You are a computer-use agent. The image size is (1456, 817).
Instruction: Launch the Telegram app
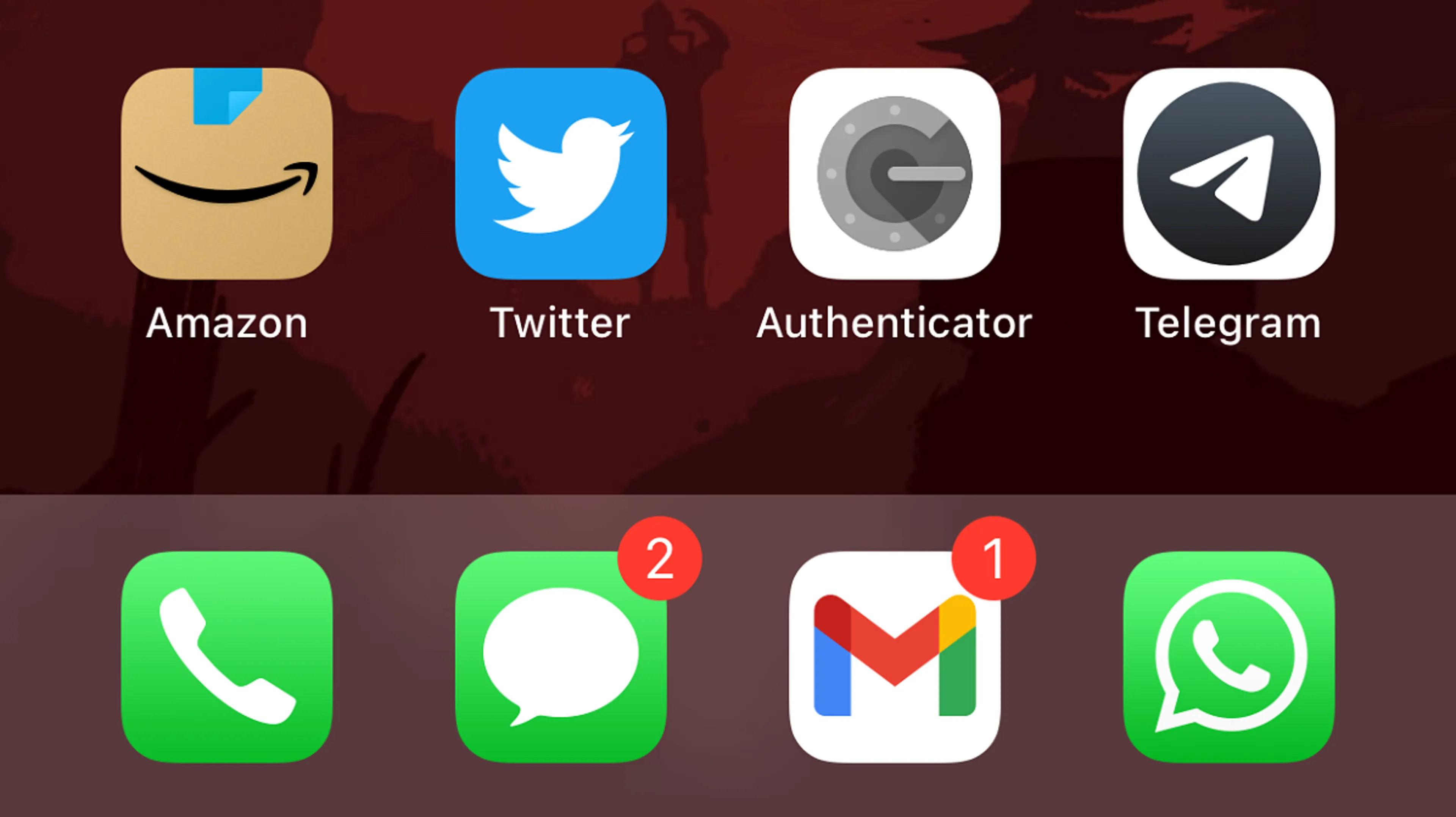1229,174
